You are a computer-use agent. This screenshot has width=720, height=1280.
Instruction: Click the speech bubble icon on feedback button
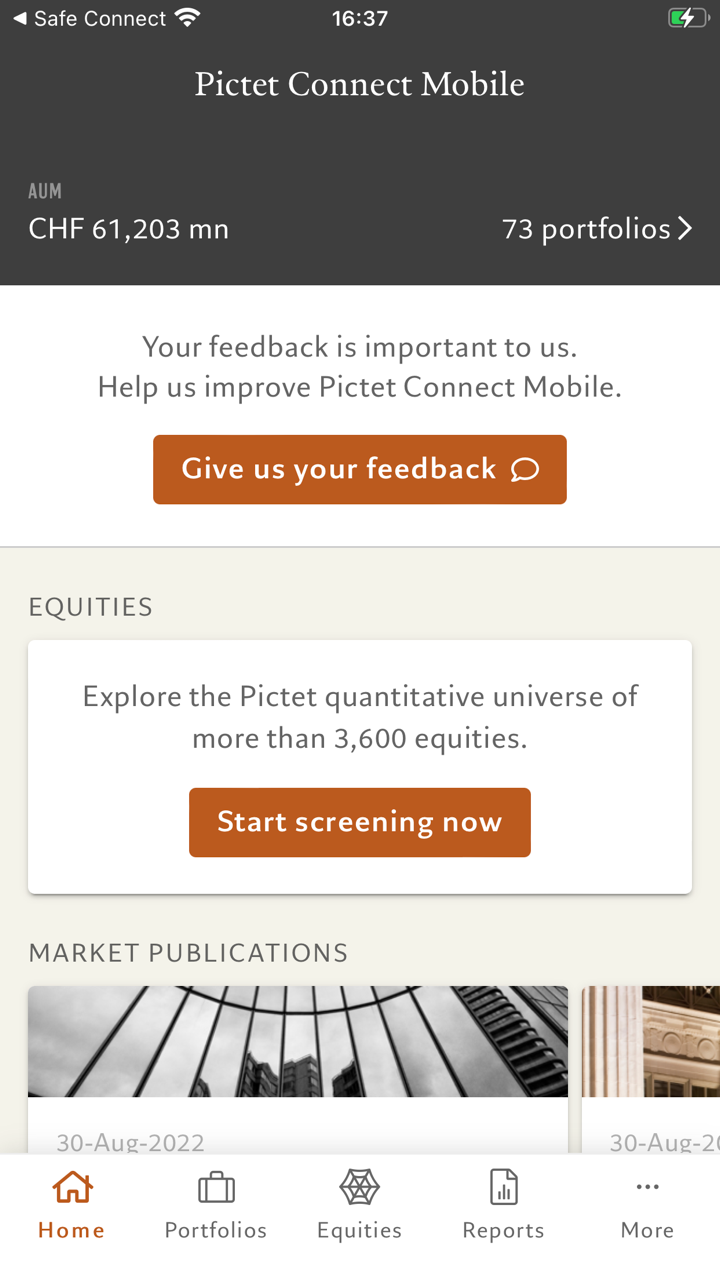click(527, 469)
